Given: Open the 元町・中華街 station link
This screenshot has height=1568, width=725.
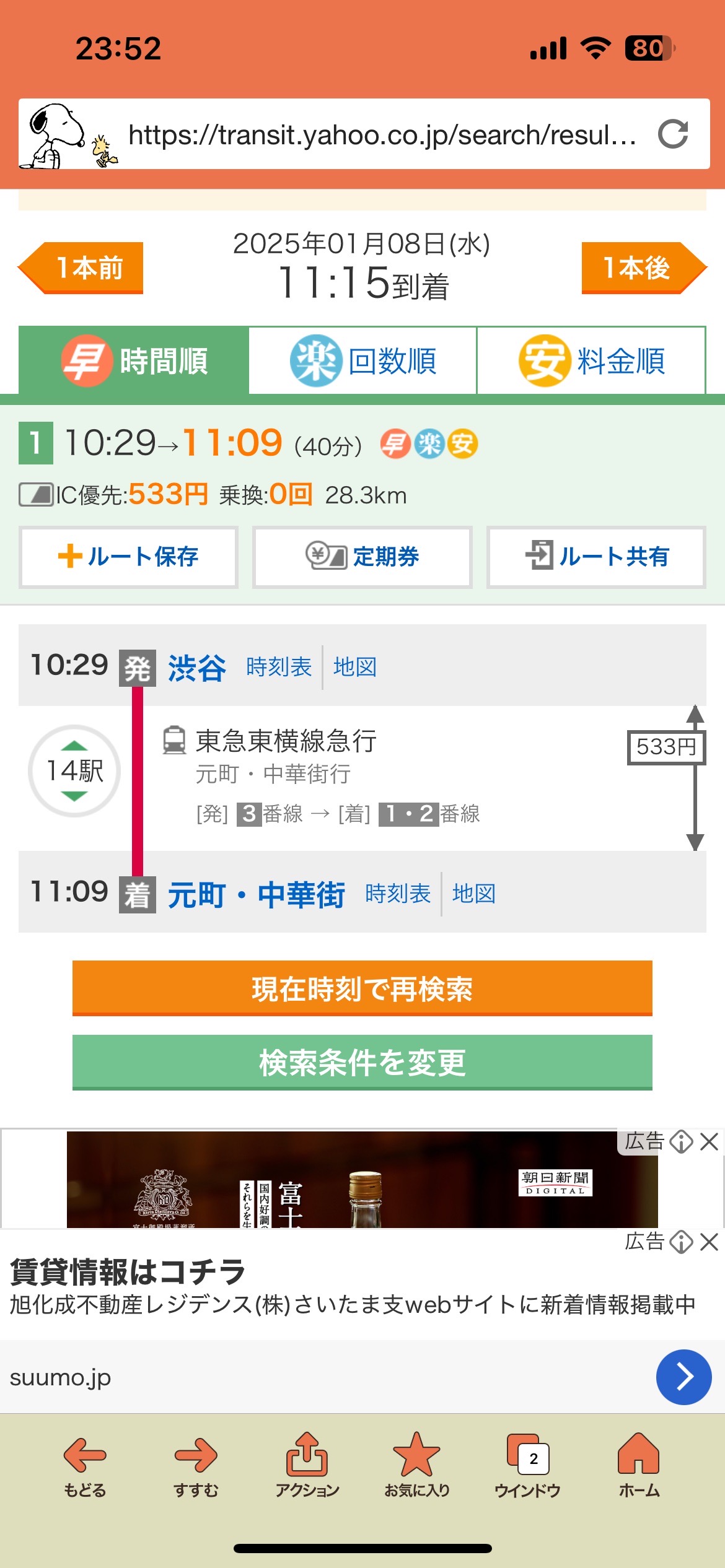Looking at the screenshot, I should click(x=257, y=895).
